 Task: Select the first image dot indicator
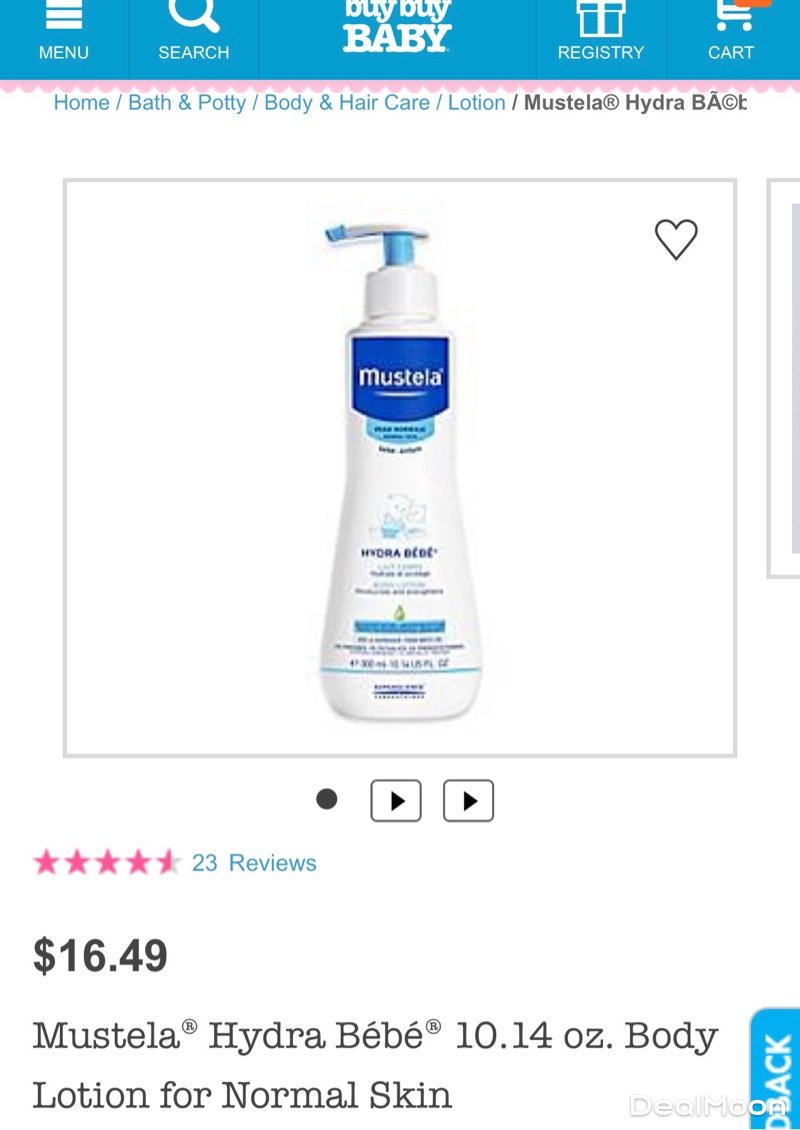pyautogui.click(x=327, y=799)
